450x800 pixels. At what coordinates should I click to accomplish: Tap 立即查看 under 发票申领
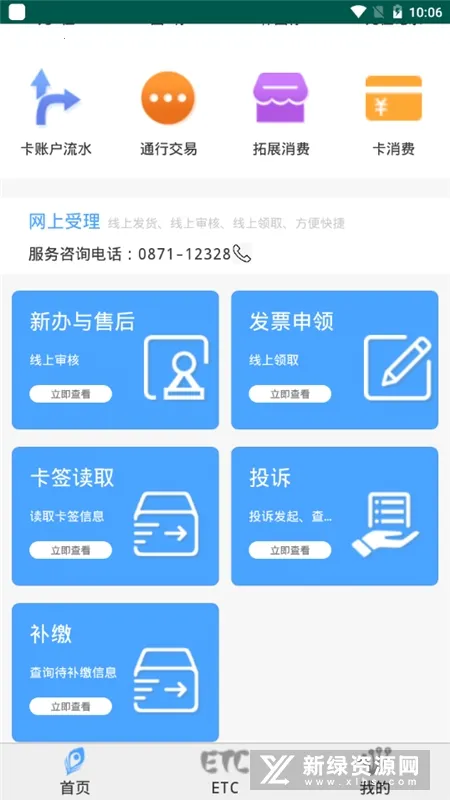tap(290, 394)
